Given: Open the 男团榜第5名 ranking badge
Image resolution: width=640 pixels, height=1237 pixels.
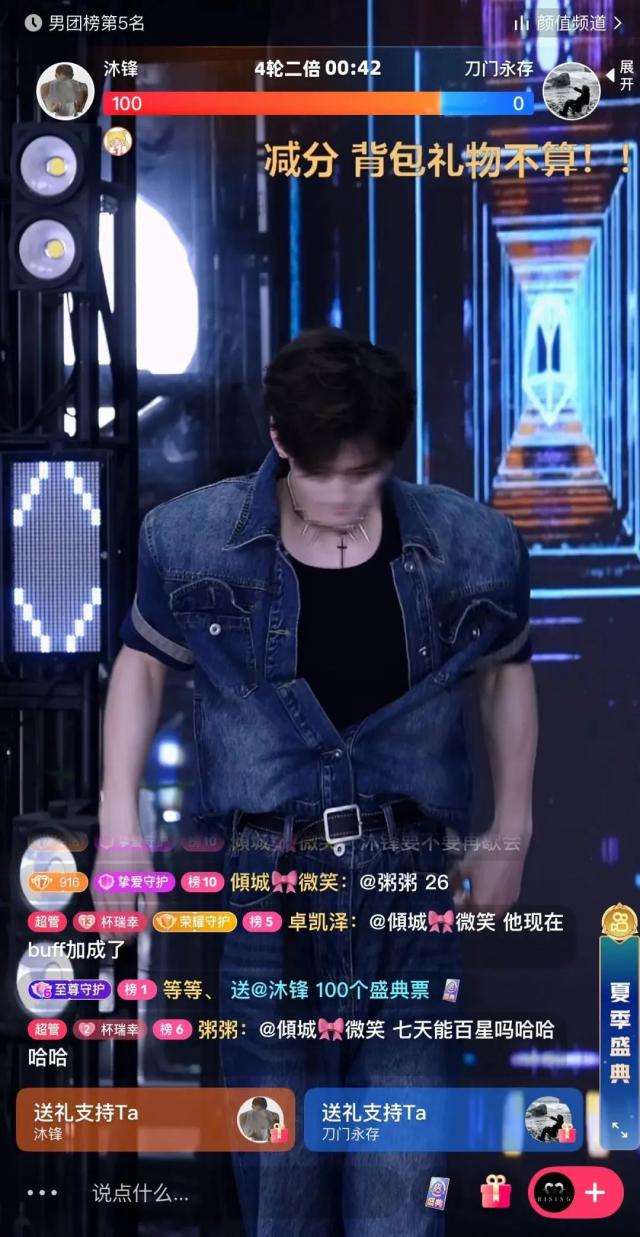Looking at the screenshot, I should click(86, 22).
